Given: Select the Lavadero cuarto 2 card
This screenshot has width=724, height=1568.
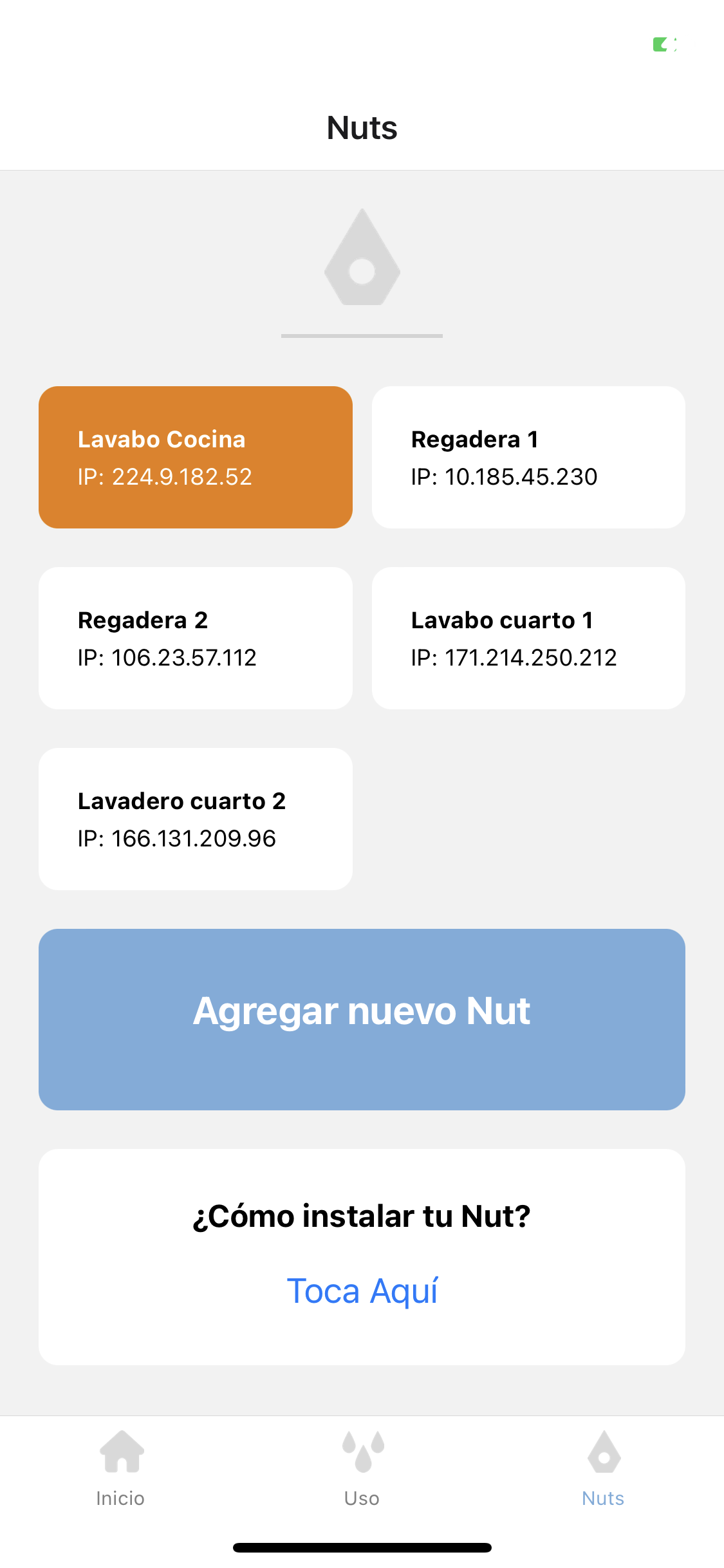Looking at the screenshot, I should [195, 819].
